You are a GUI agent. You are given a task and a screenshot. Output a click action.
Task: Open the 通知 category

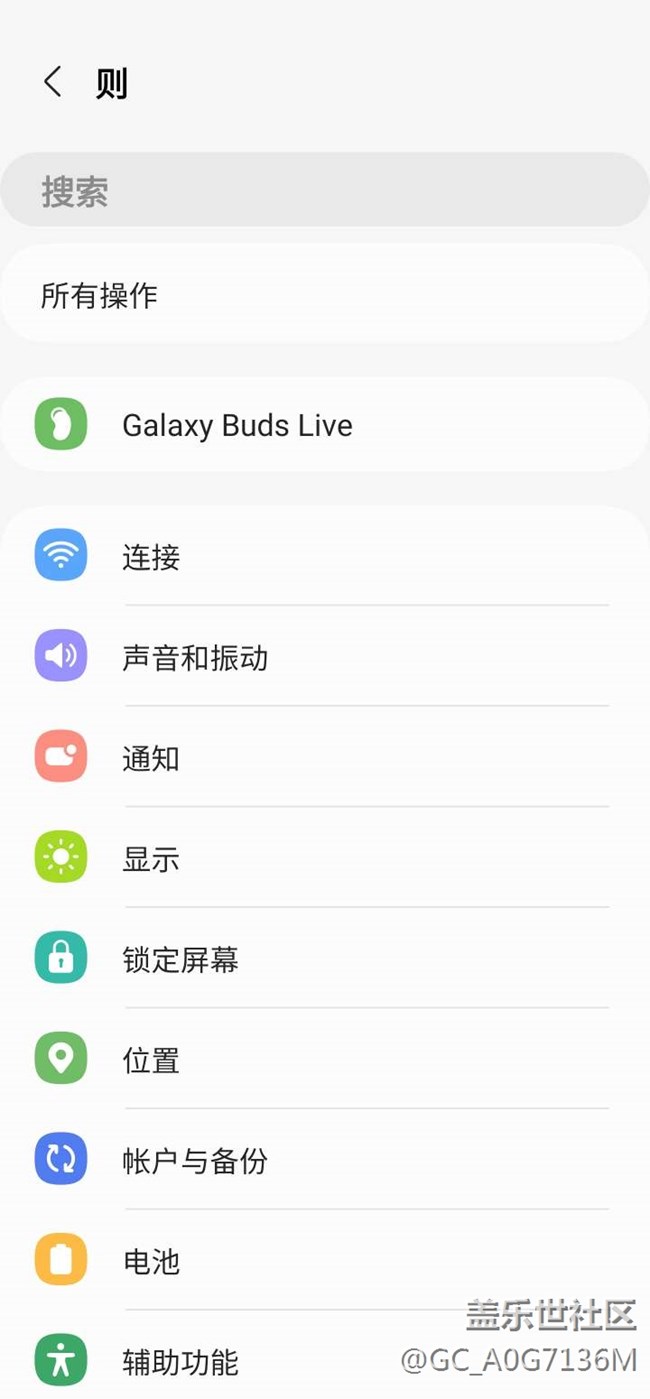pyautogui.click(x=325, y=758)
